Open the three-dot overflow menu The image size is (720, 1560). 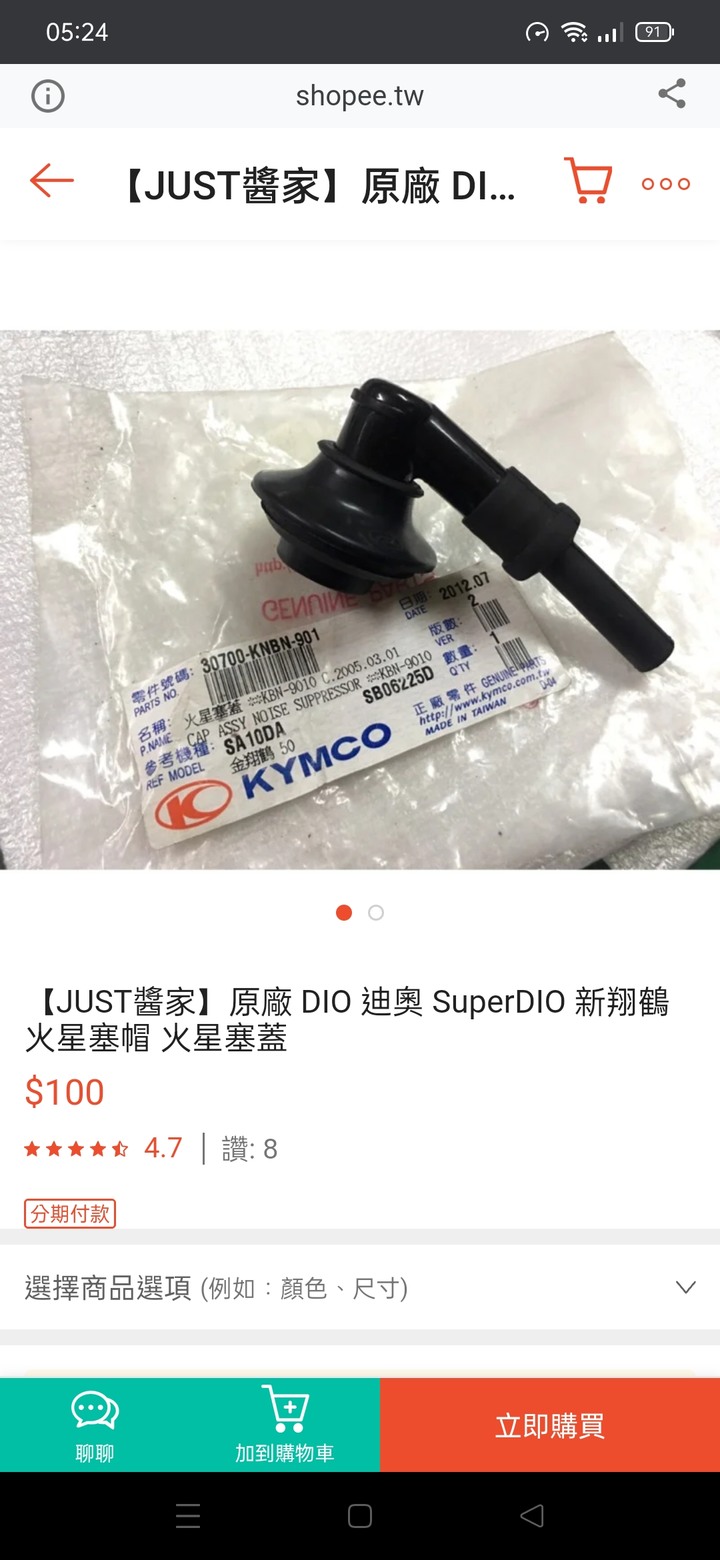[666, 184]
